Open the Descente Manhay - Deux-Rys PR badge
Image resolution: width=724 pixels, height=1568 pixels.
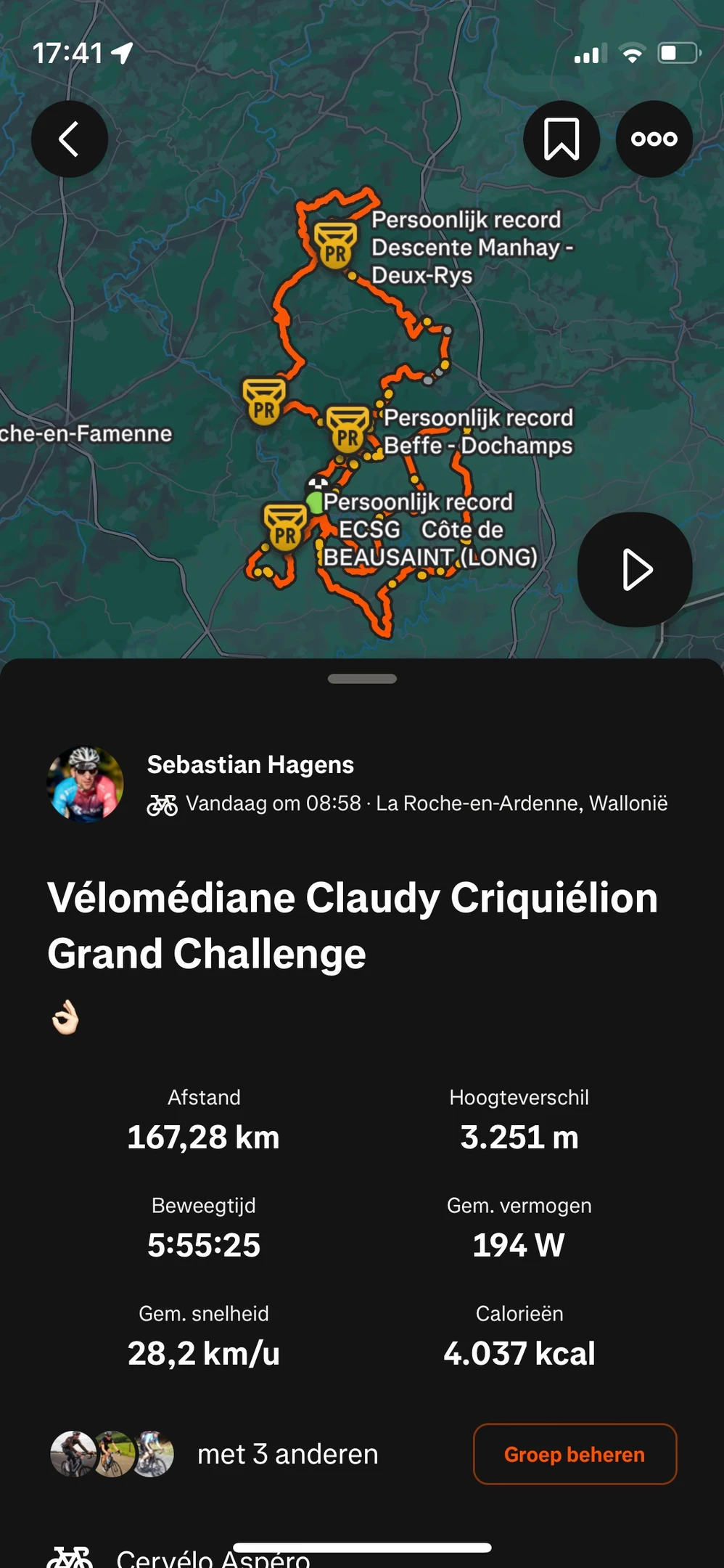tap(335, 245)
